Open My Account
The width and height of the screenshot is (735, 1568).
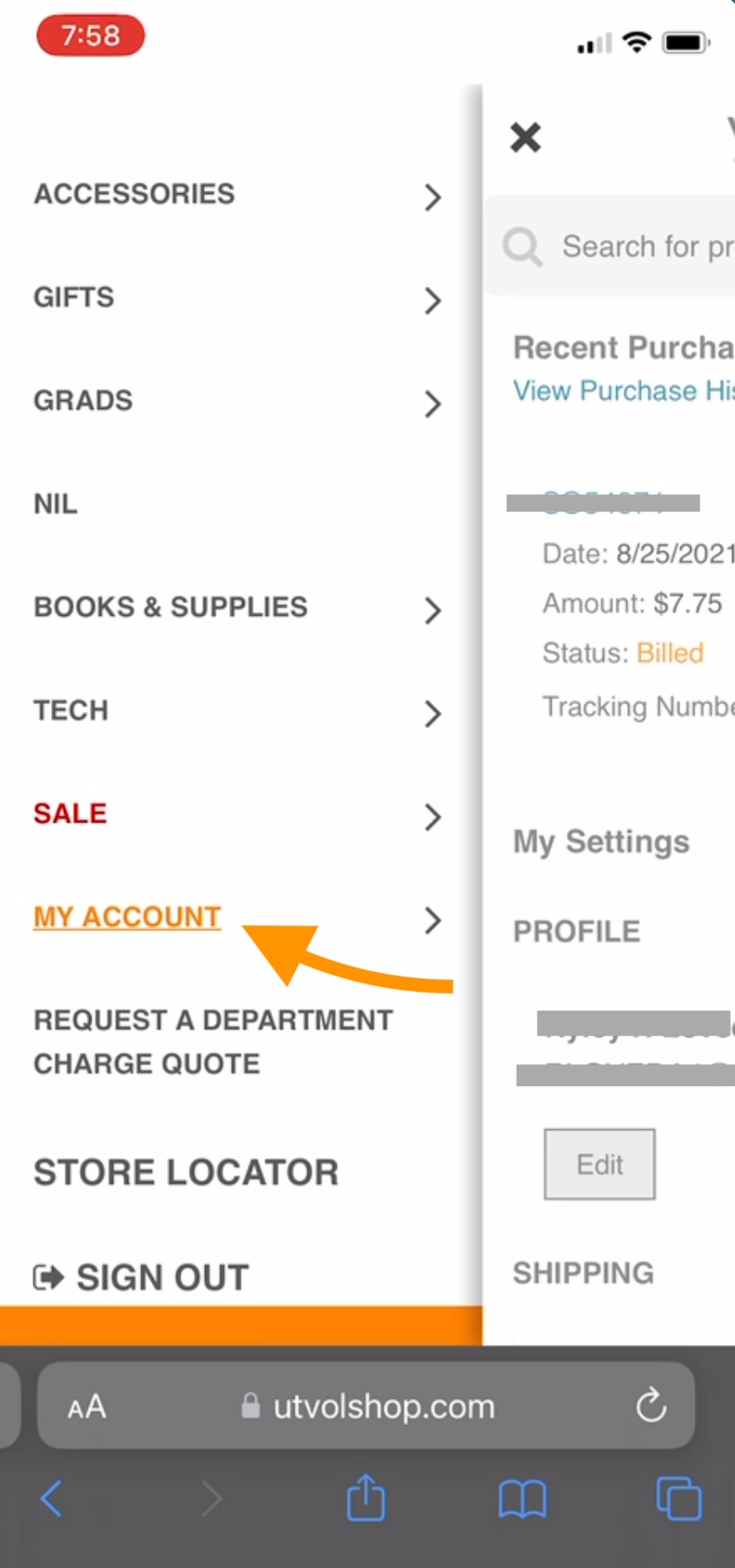coord(128,917)
